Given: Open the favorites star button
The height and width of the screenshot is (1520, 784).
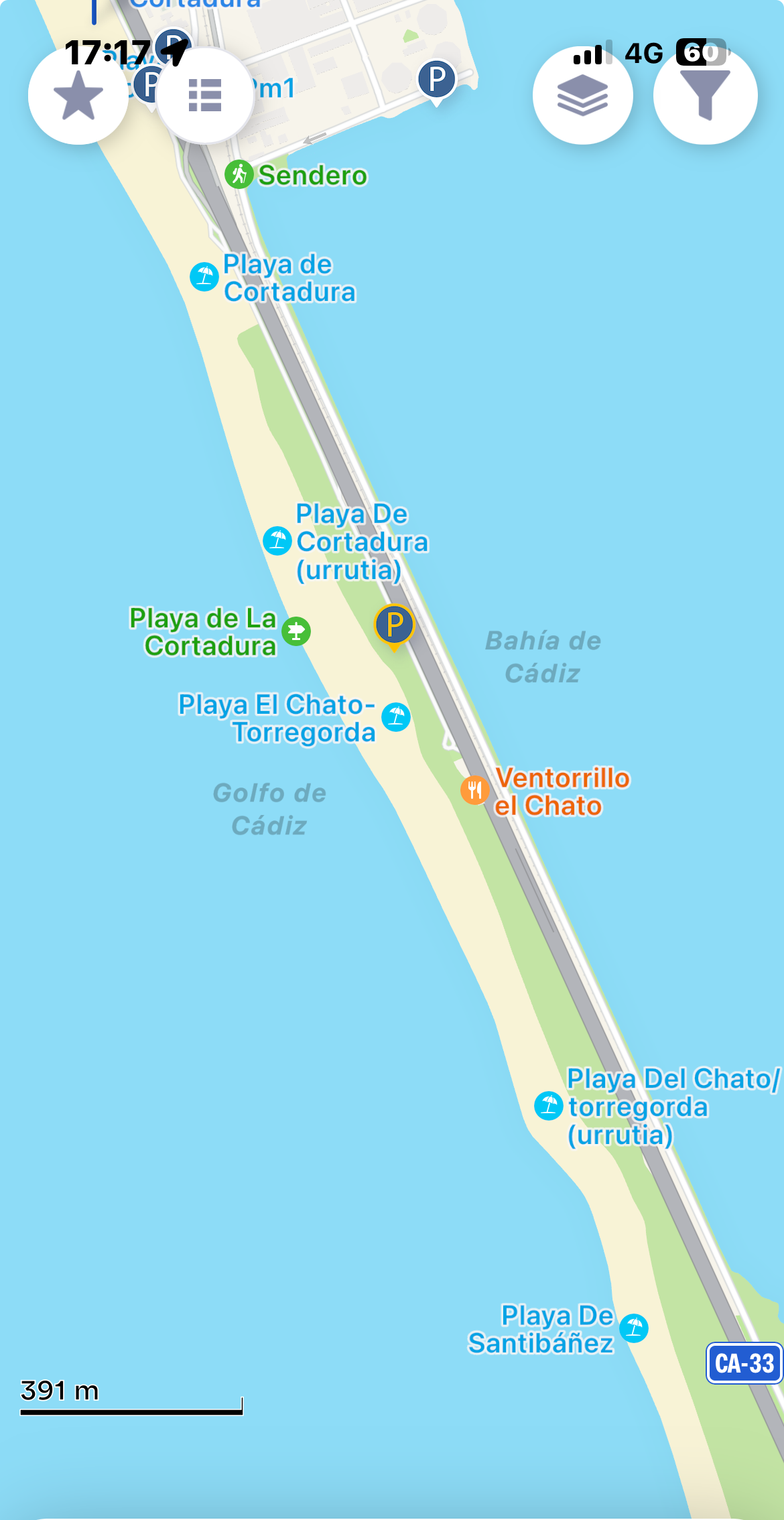Looking at the screenshot, I should 78,96.
